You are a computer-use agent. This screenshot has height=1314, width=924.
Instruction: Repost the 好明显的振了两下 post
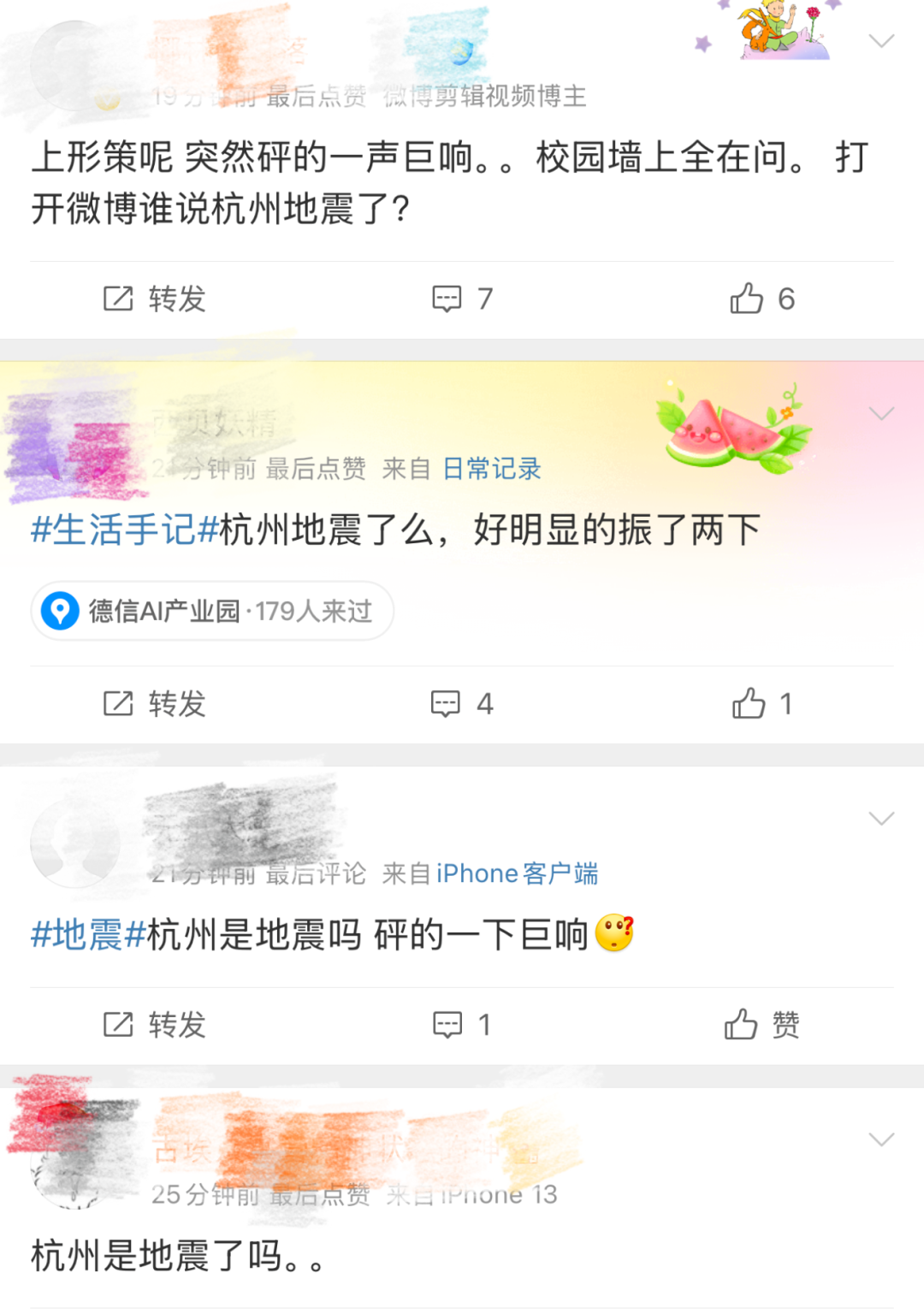coord(155,704)
